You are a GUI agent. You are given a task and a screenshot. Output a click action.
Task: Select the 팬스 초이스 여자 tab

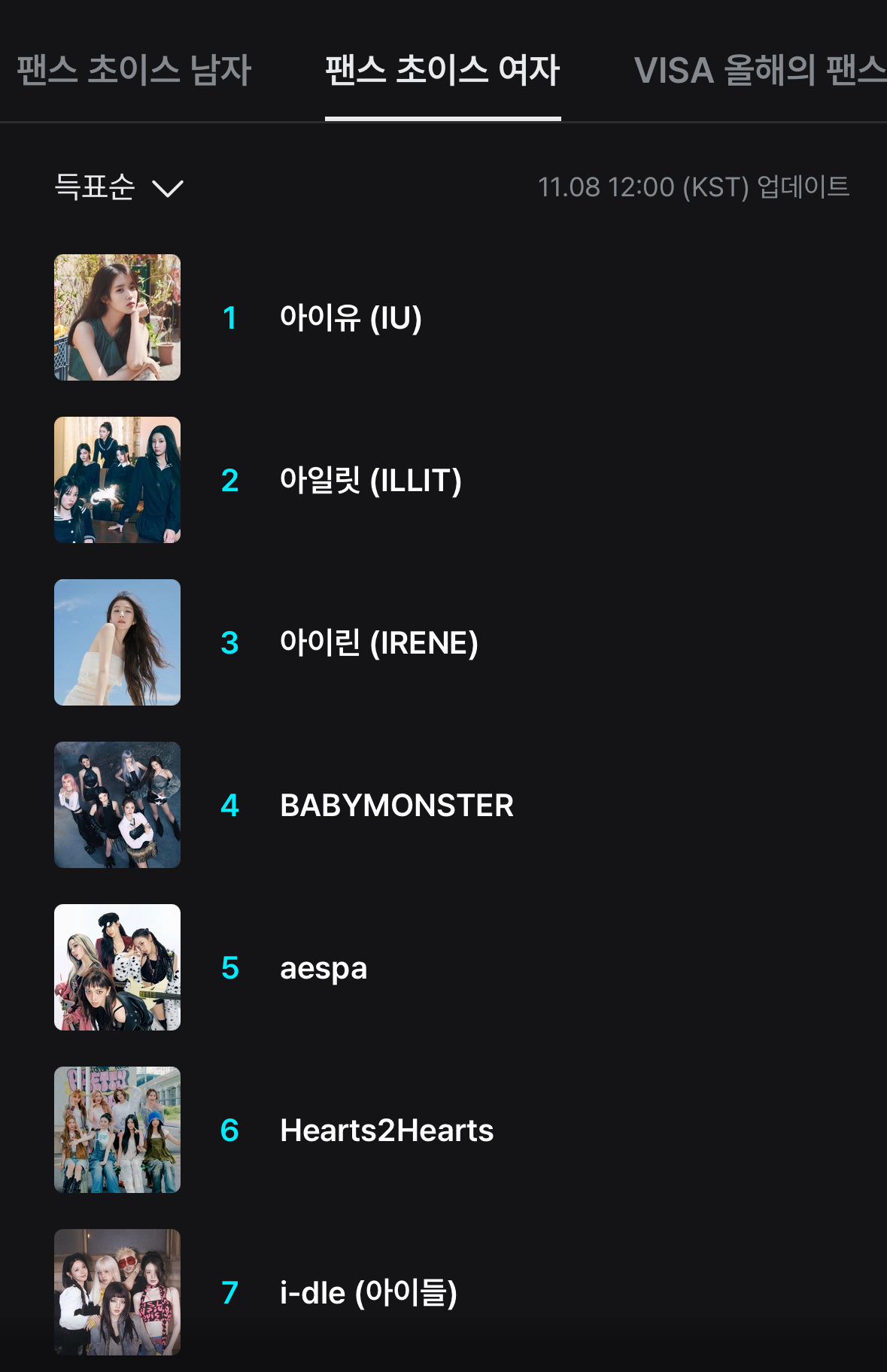pos(442,71)
